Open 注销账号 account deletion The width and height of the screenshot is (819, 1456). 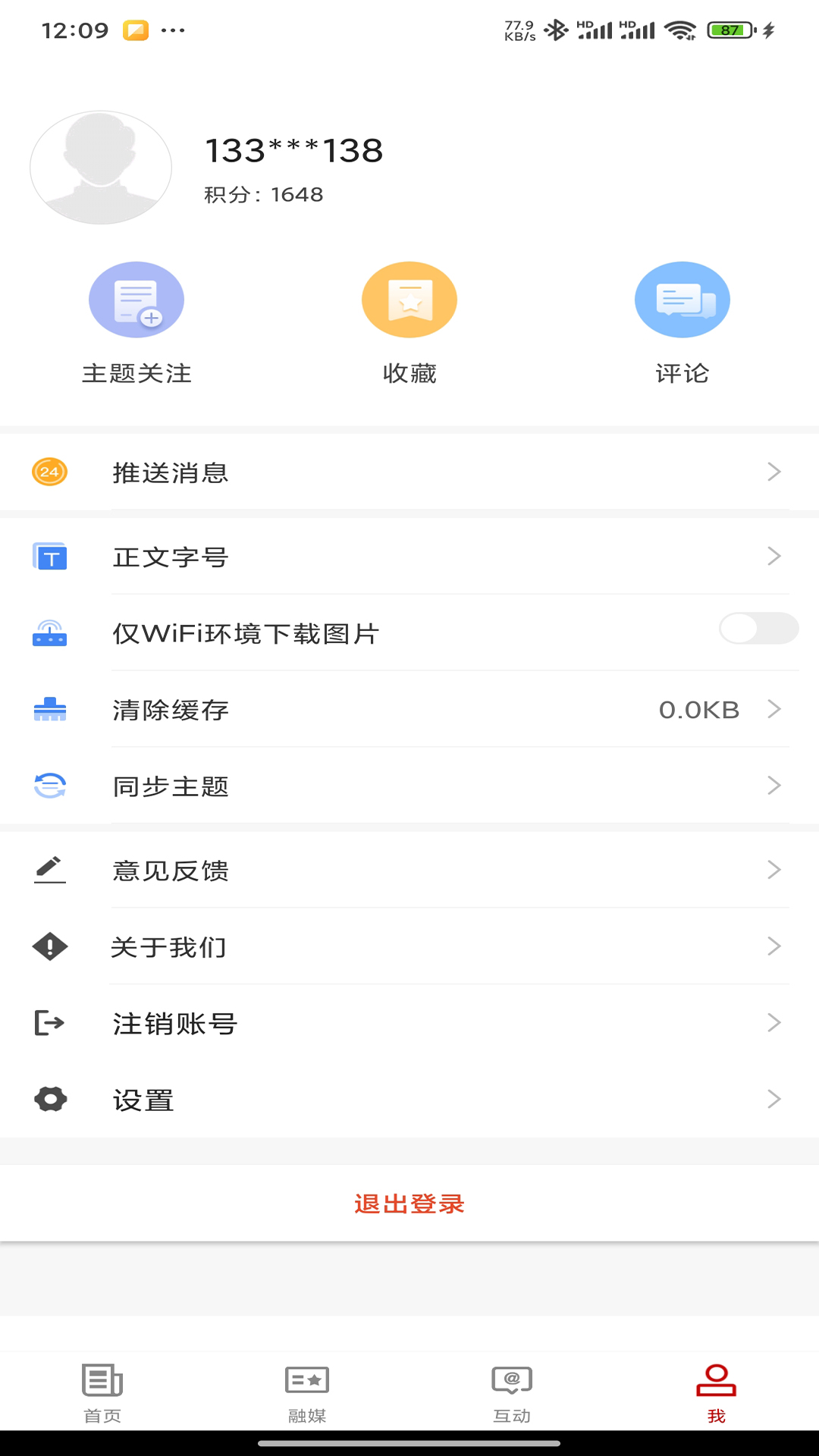[x=409, y=1023]
